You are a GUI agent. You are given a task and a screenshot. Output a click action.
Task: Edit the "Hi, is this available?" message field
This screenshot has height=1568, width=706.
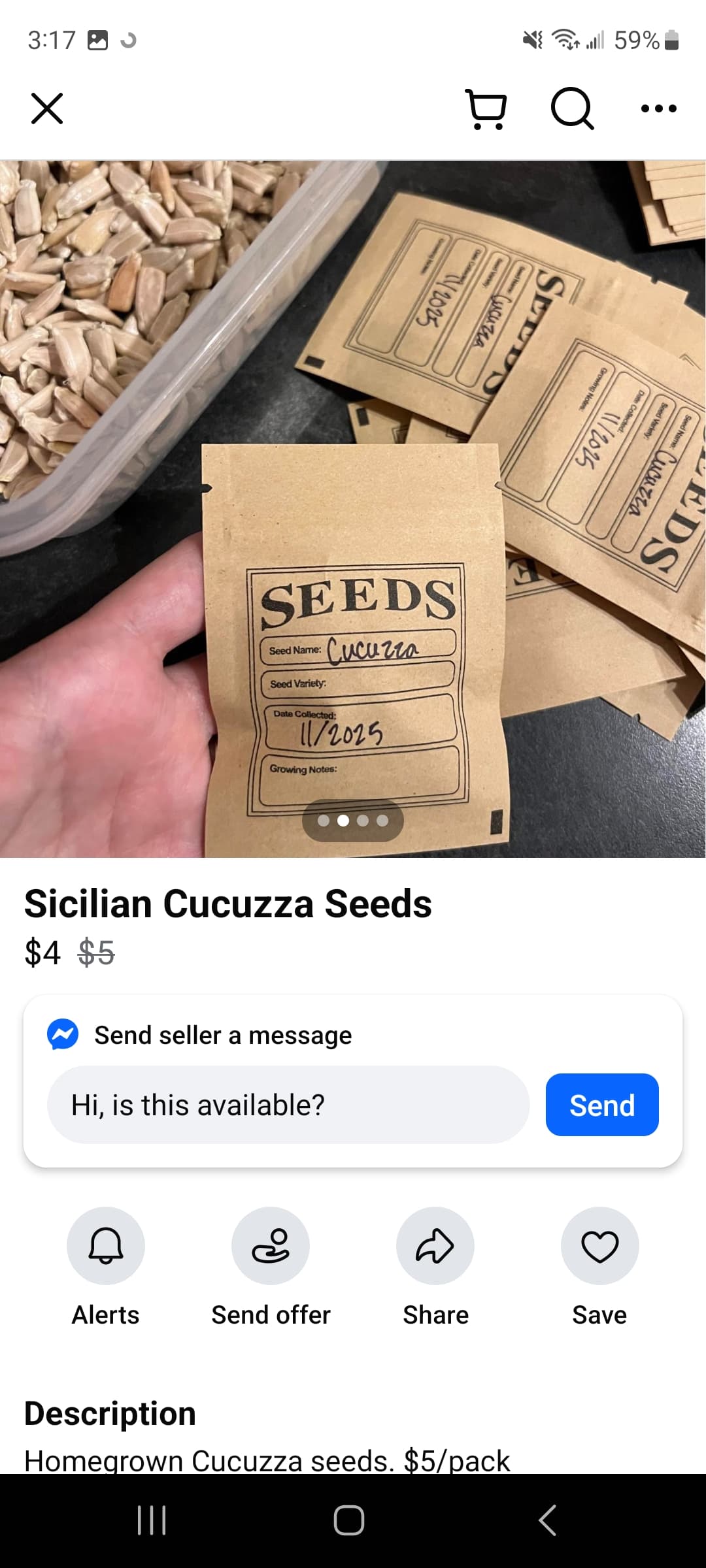[288, 1105]
